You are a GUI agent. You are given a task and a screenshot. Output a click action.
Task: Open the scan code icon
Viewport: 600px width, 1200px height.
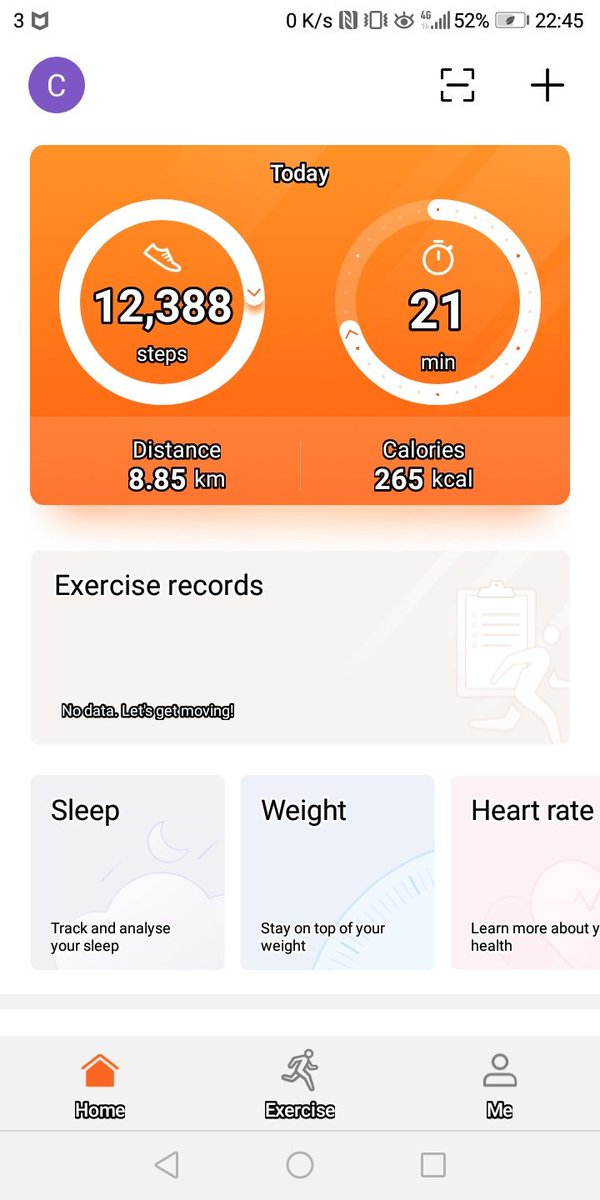458,85
